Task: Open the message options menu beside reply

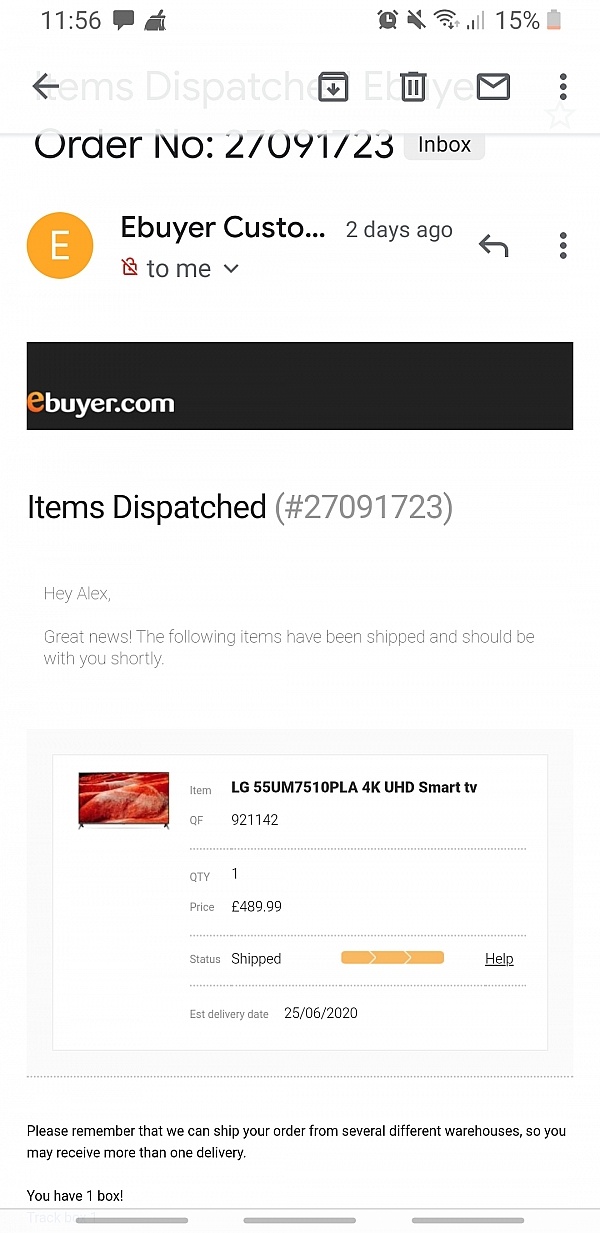Action: pos(563,245)
